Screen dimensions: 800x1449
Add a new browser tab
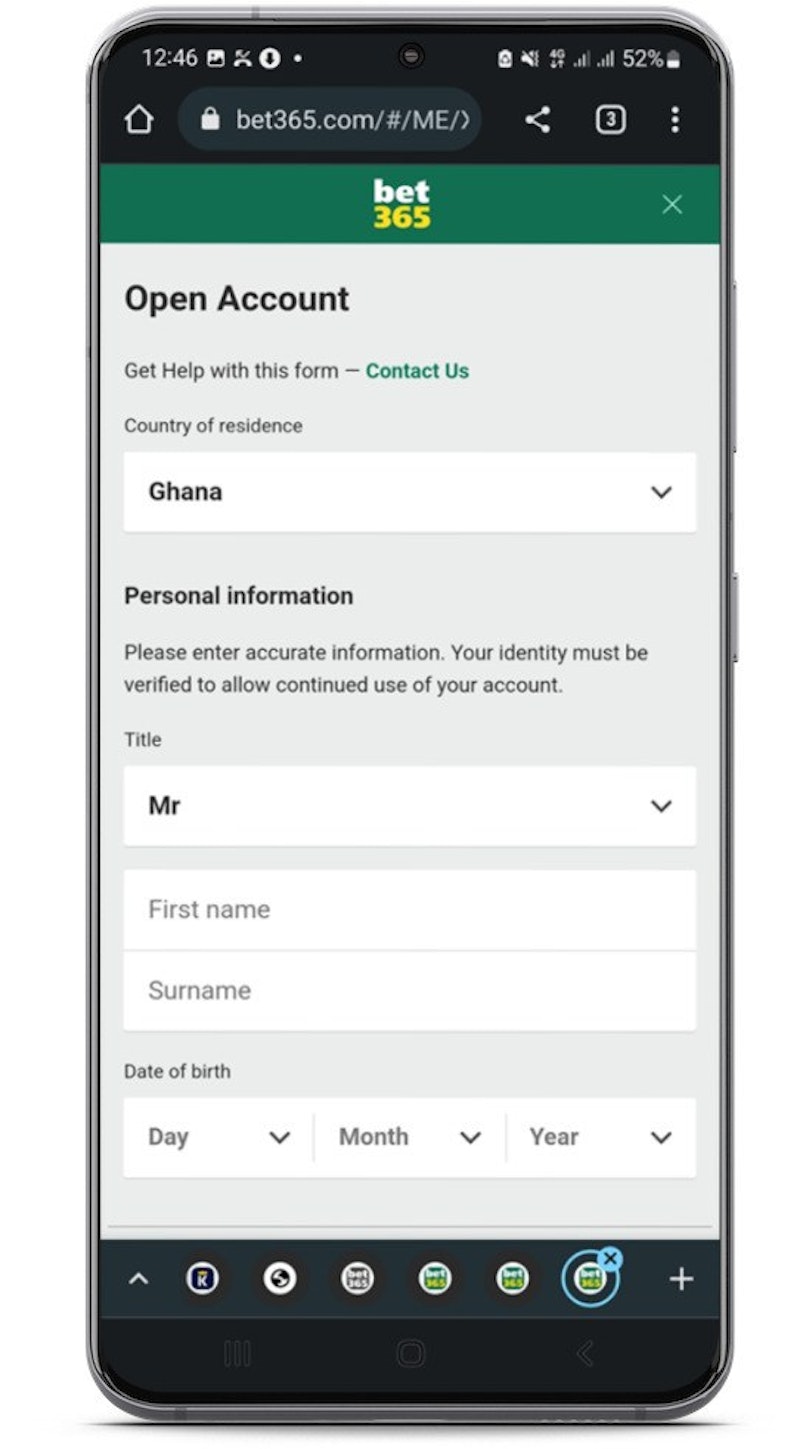pyautogui.click(x=681, y=1279)
